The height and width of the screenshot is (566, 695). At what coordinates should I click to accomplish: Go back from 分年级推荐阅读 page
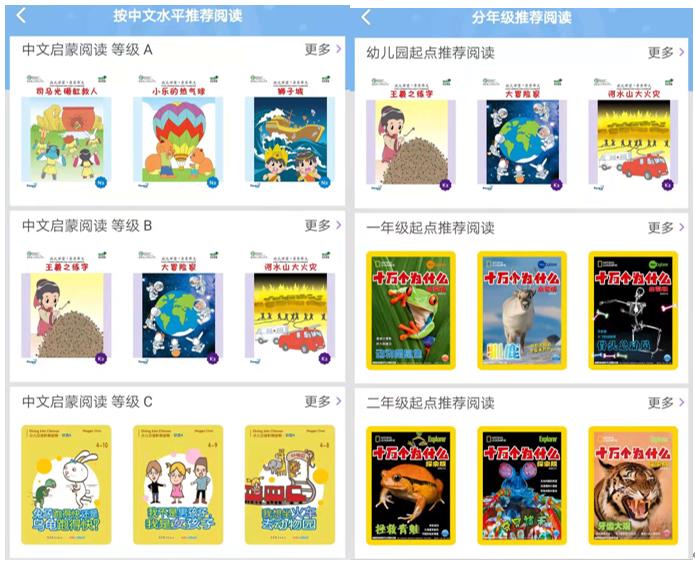tap(366, 17)
